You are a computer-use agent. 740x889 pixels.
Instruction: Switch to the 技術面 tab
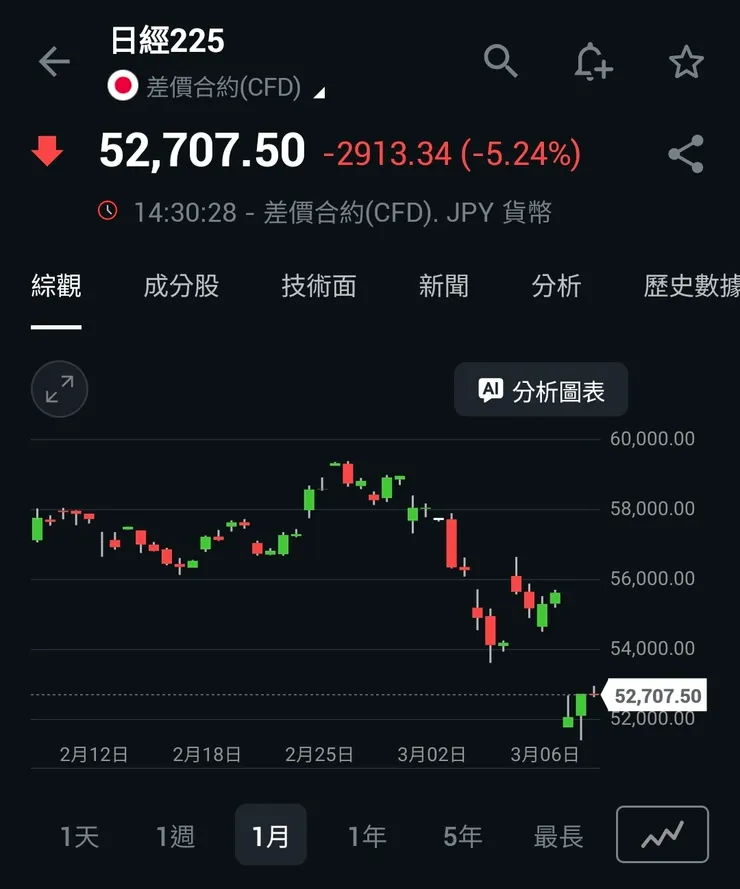click(319, 287)
